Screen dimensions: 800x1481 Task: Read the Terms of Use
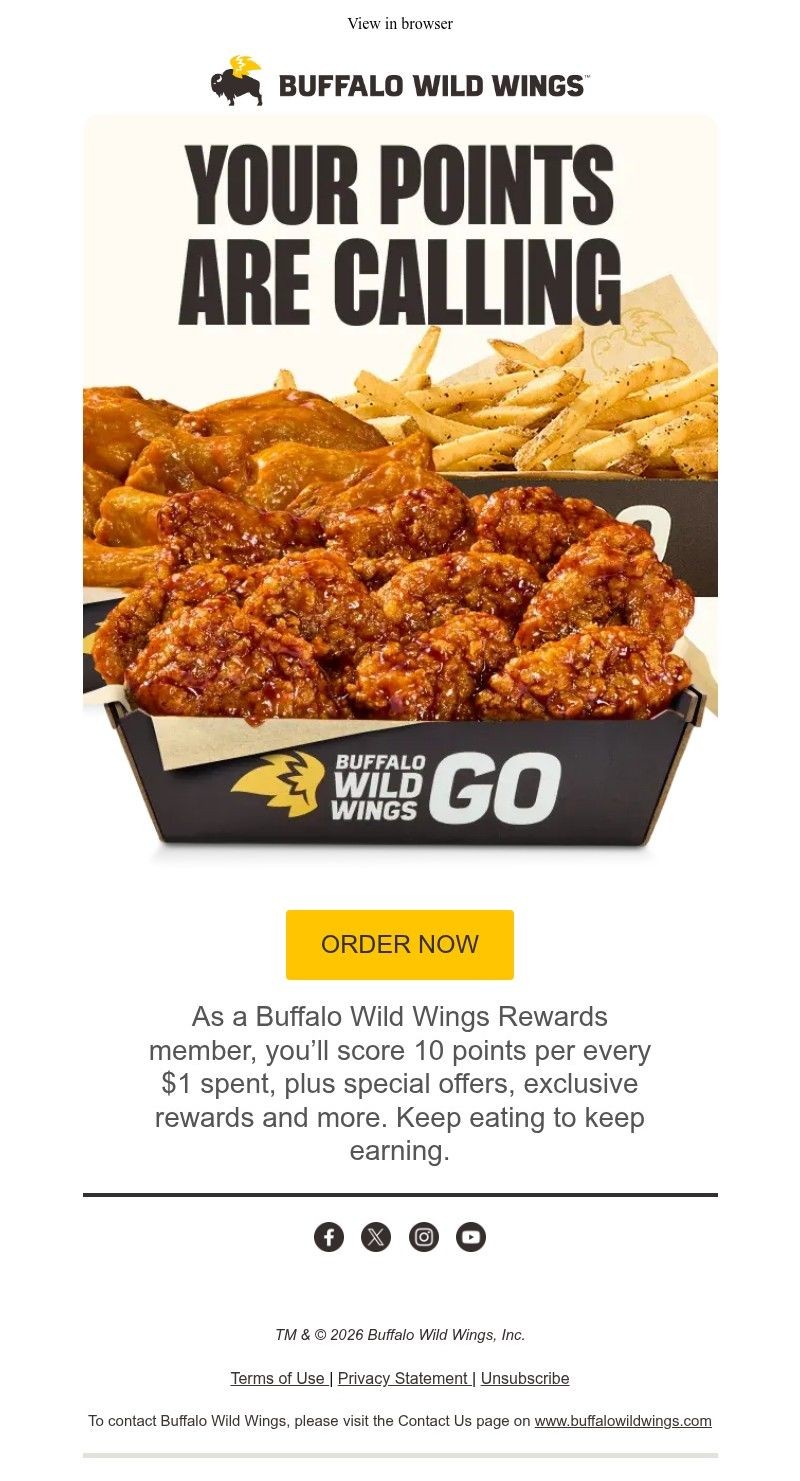coord(278,1378)
